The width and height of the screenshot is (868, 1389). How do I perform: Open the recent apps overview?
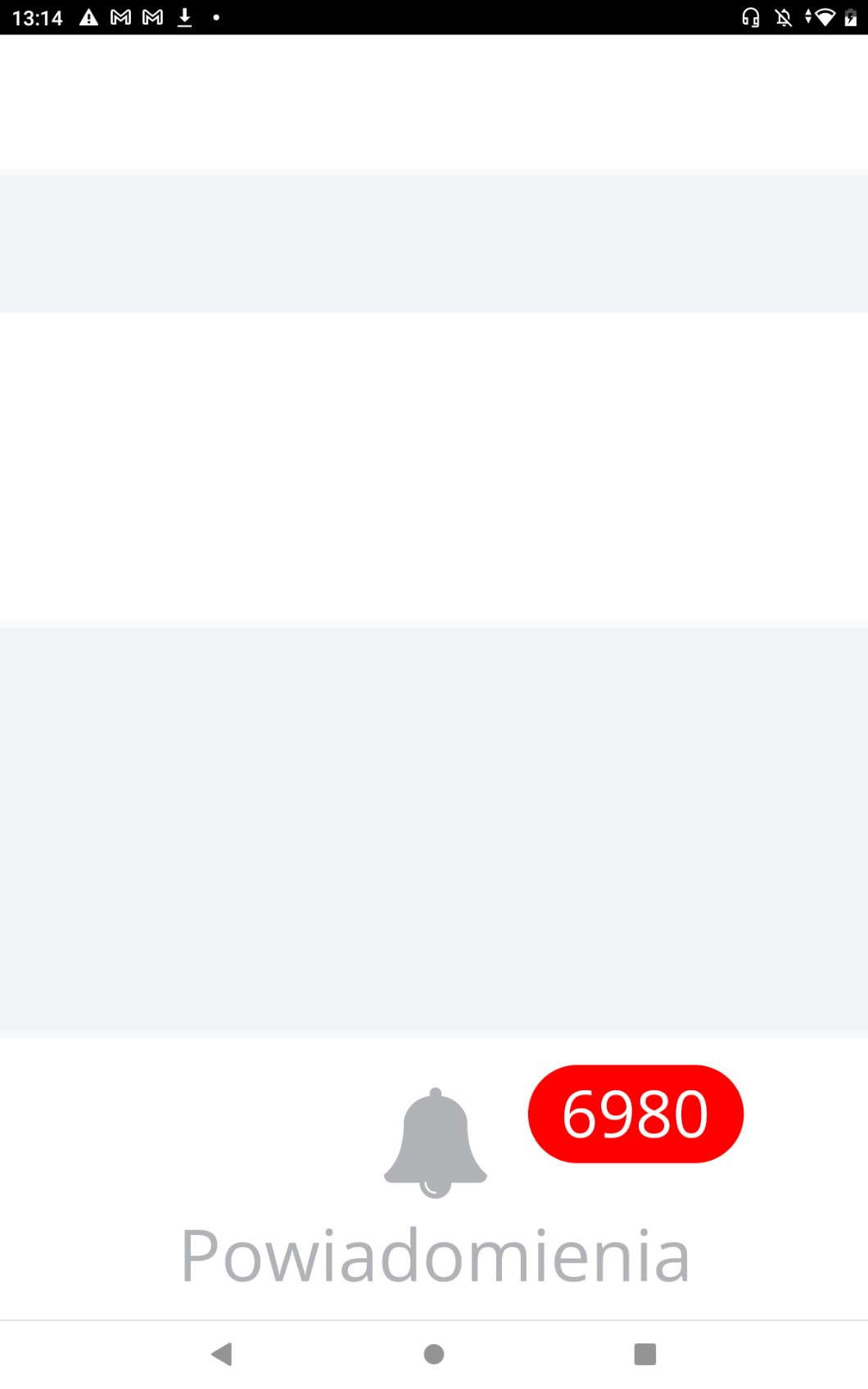tap(645, 1354)
